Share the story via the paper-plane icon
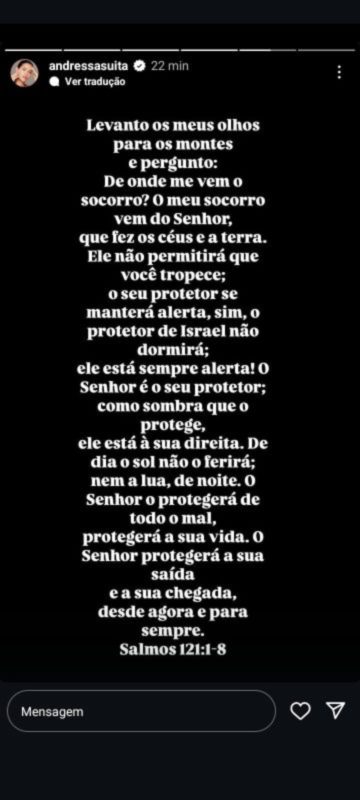The width and height of the screenshot is (360, 800). tap(336, 711)
